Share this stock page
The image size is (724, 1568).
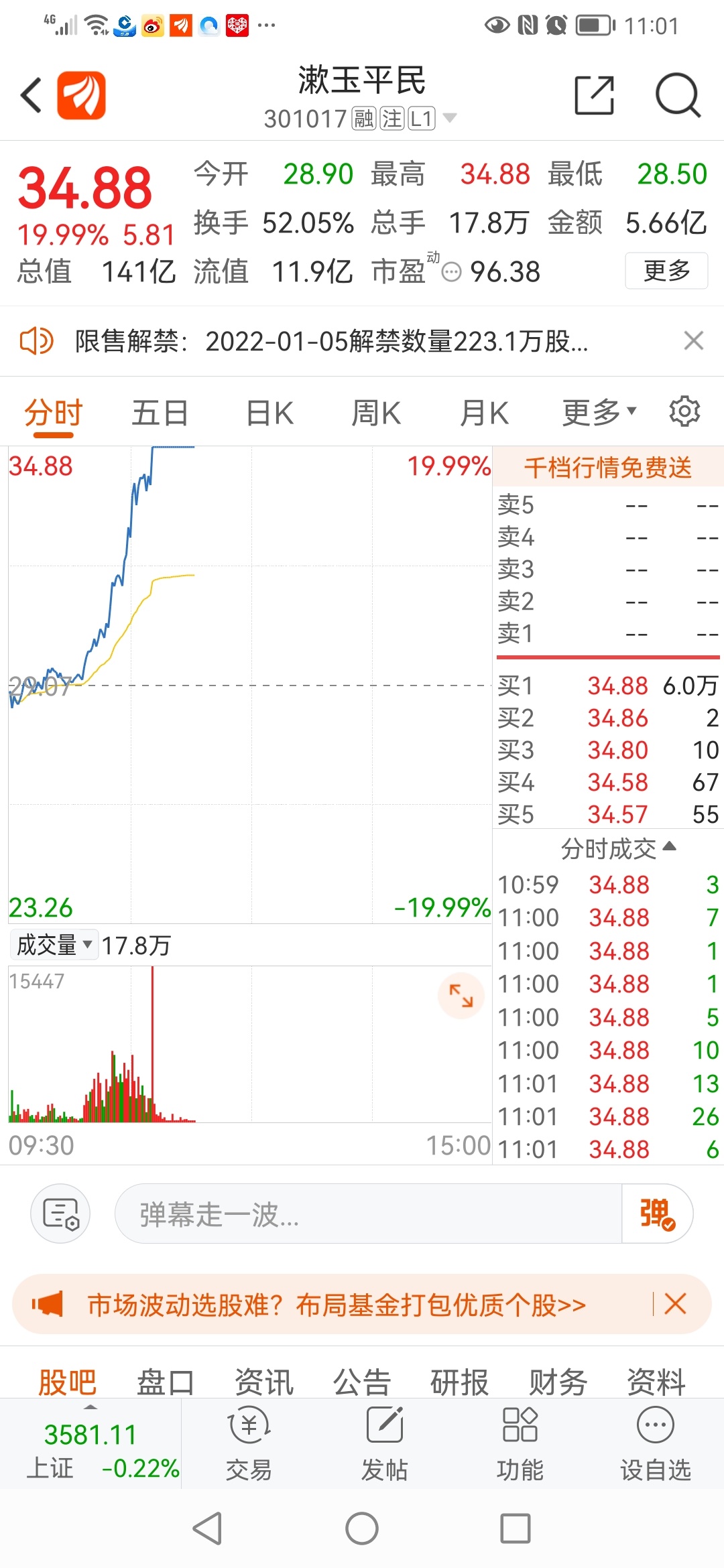(595, 95)
